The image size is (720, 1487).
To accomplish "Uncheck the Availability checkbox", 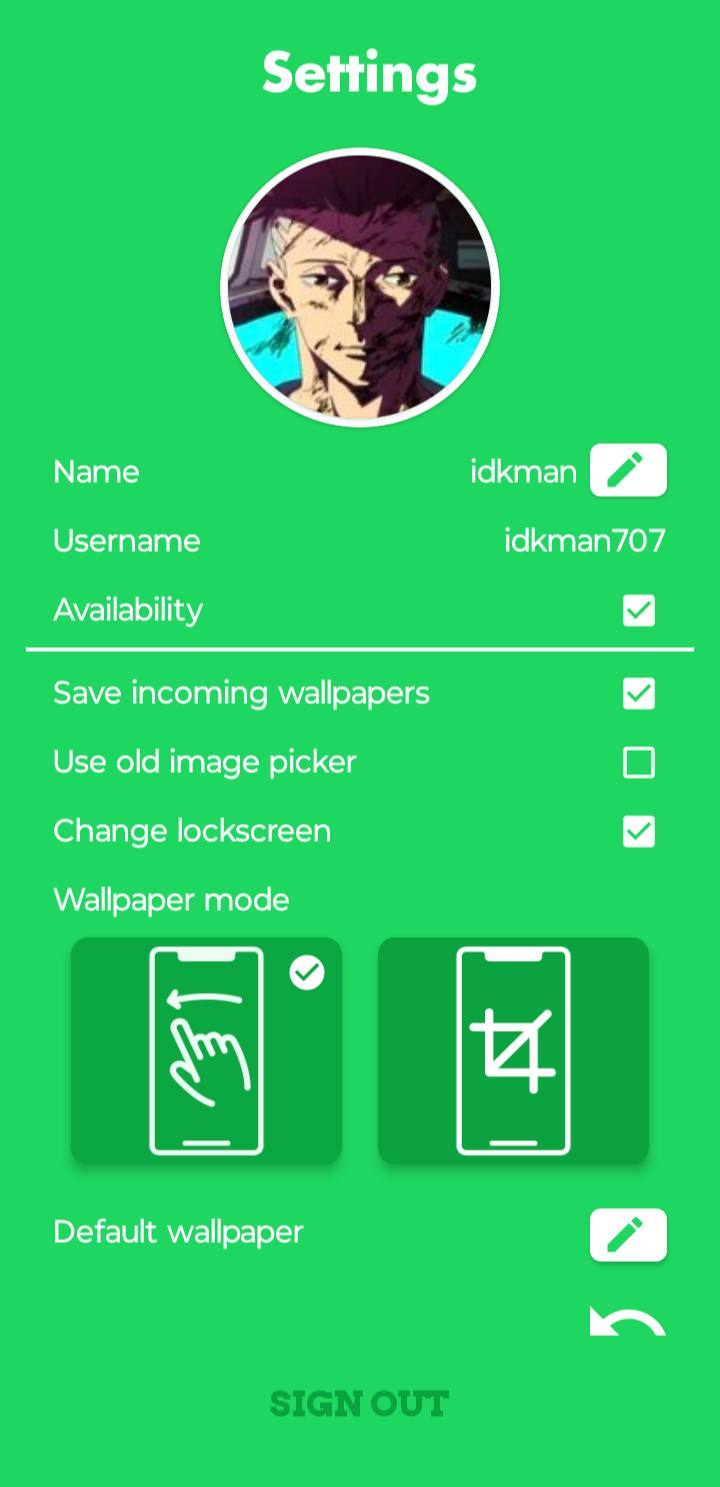I will click(639, 610).
